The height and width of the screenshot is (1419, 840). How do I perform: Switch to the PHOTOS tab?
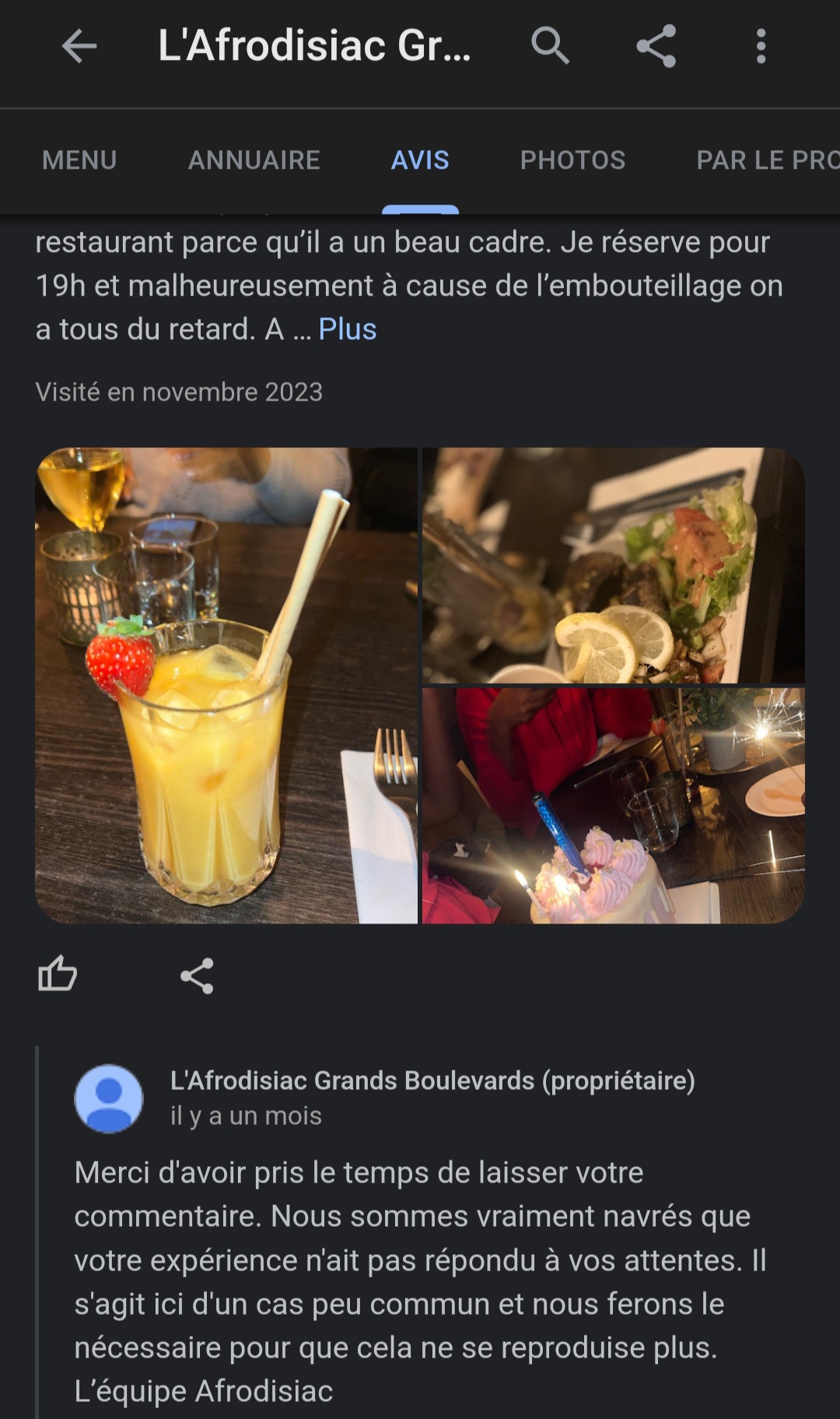point(572,160)
